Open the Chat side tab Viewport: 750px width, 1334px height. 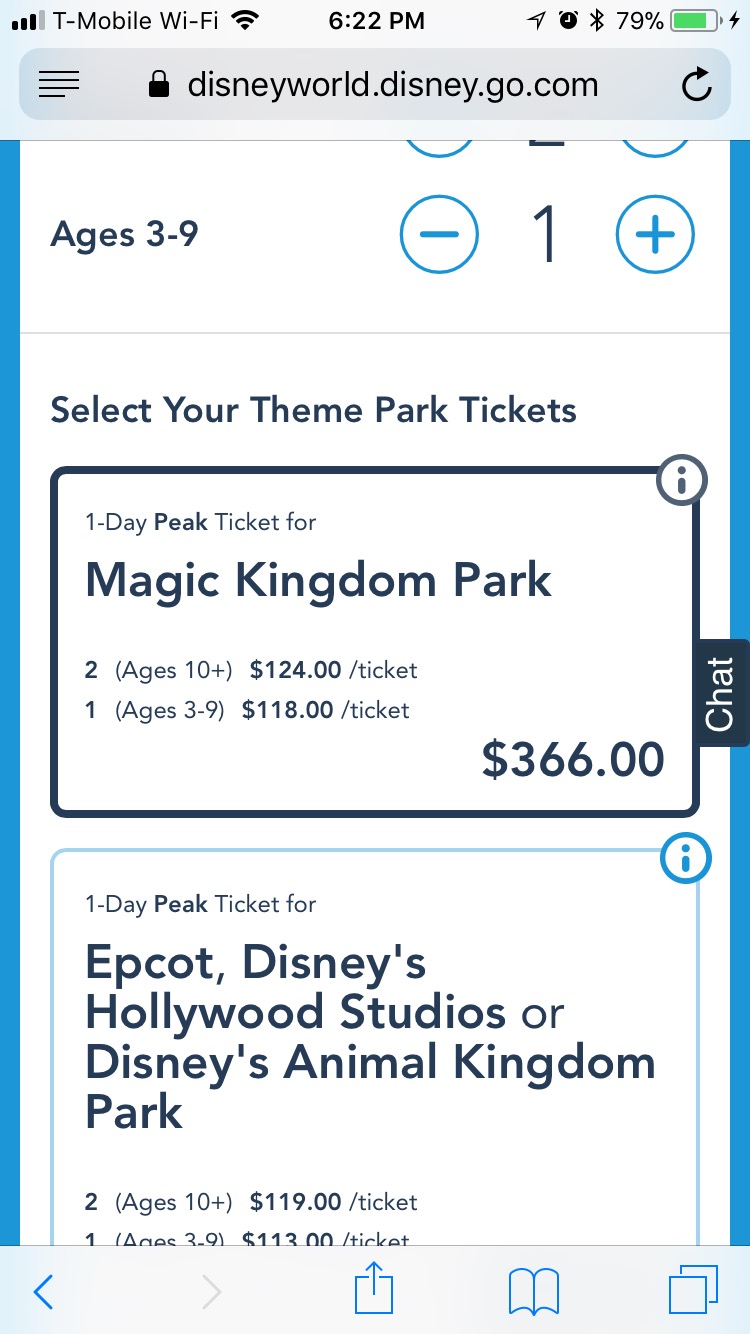pyautogui.click(x=720, y=693)
